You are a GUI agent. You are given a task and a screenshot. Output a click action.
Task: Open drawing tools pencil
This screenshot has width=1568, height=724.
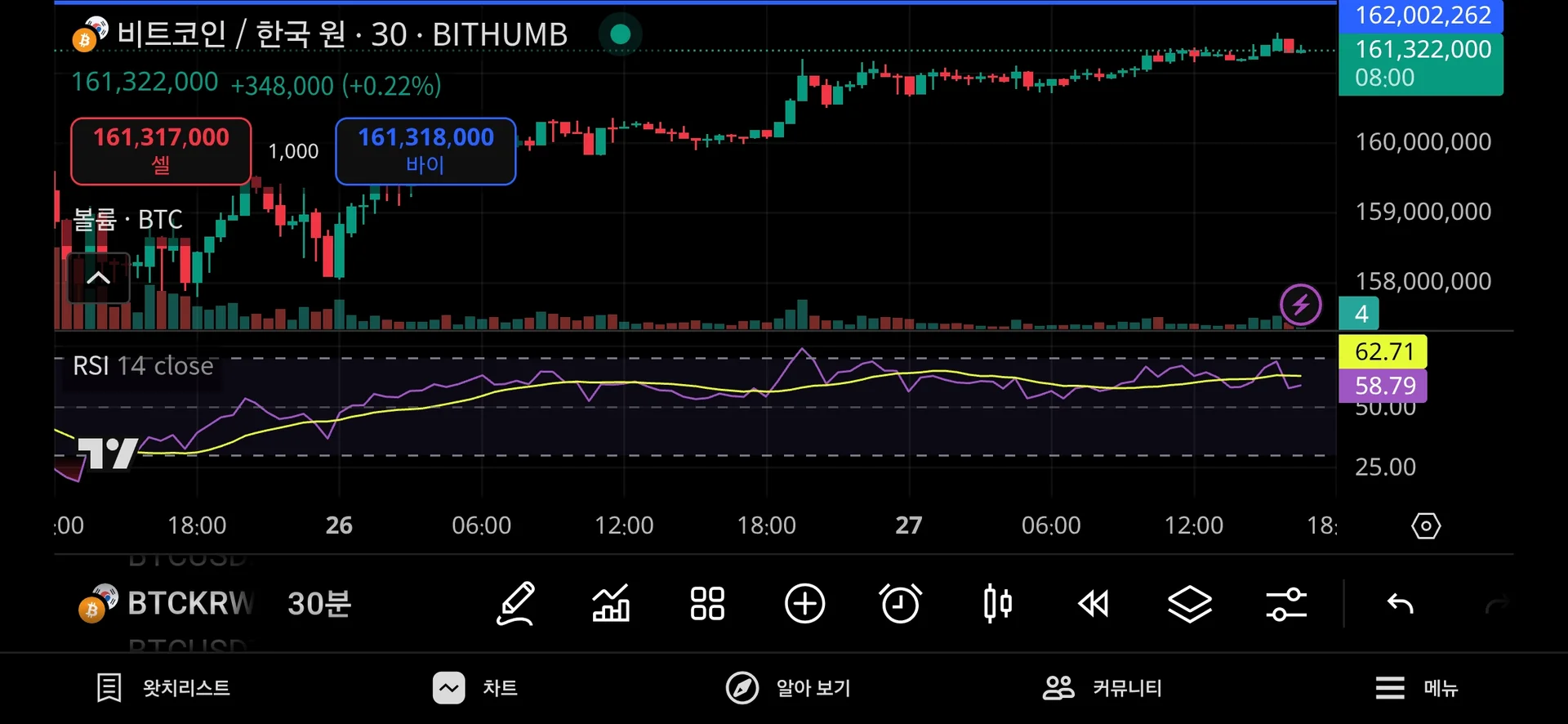[x=516, y=604]
